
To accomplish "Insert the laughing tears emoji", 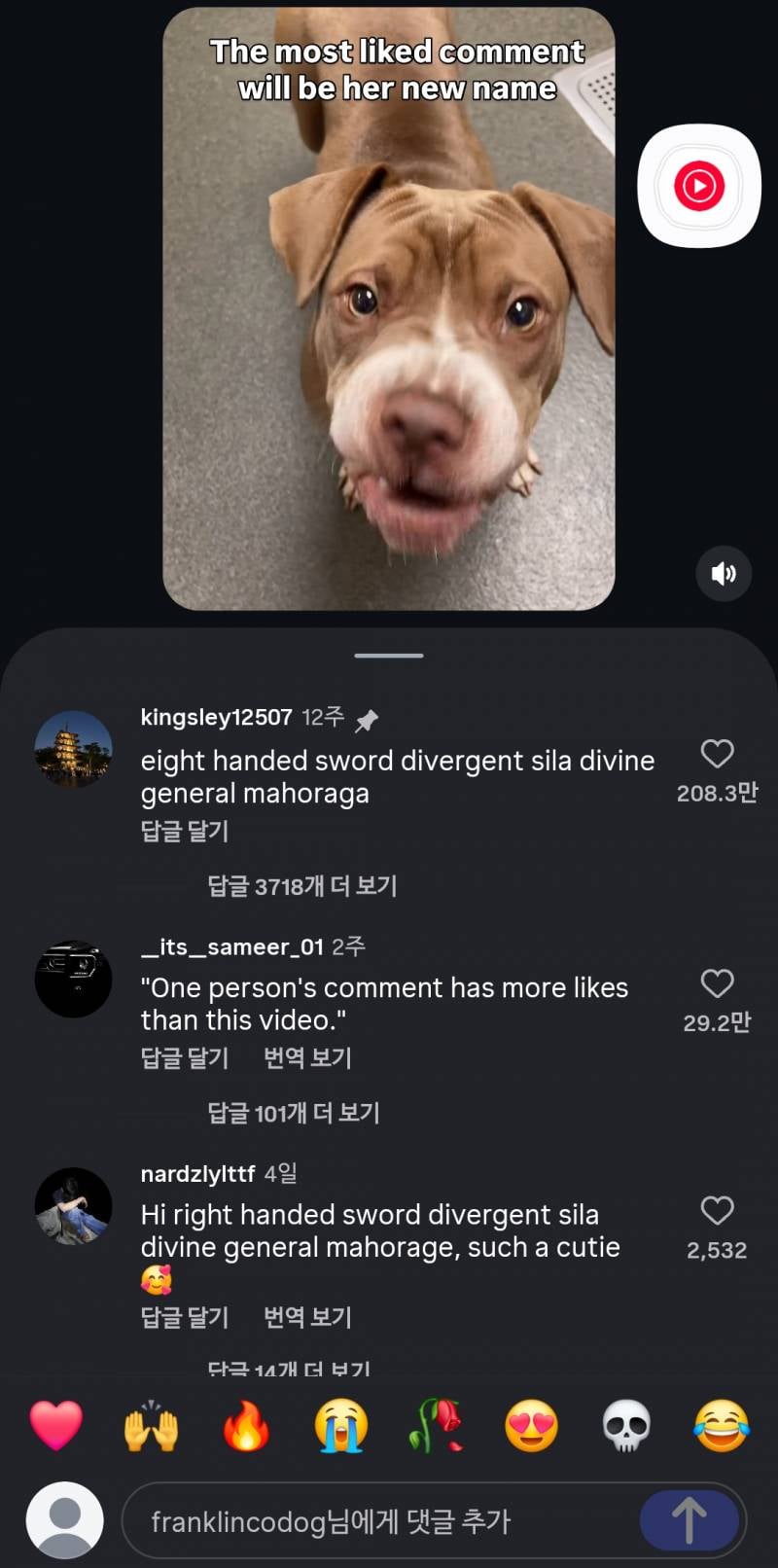I will (722, 1426).
